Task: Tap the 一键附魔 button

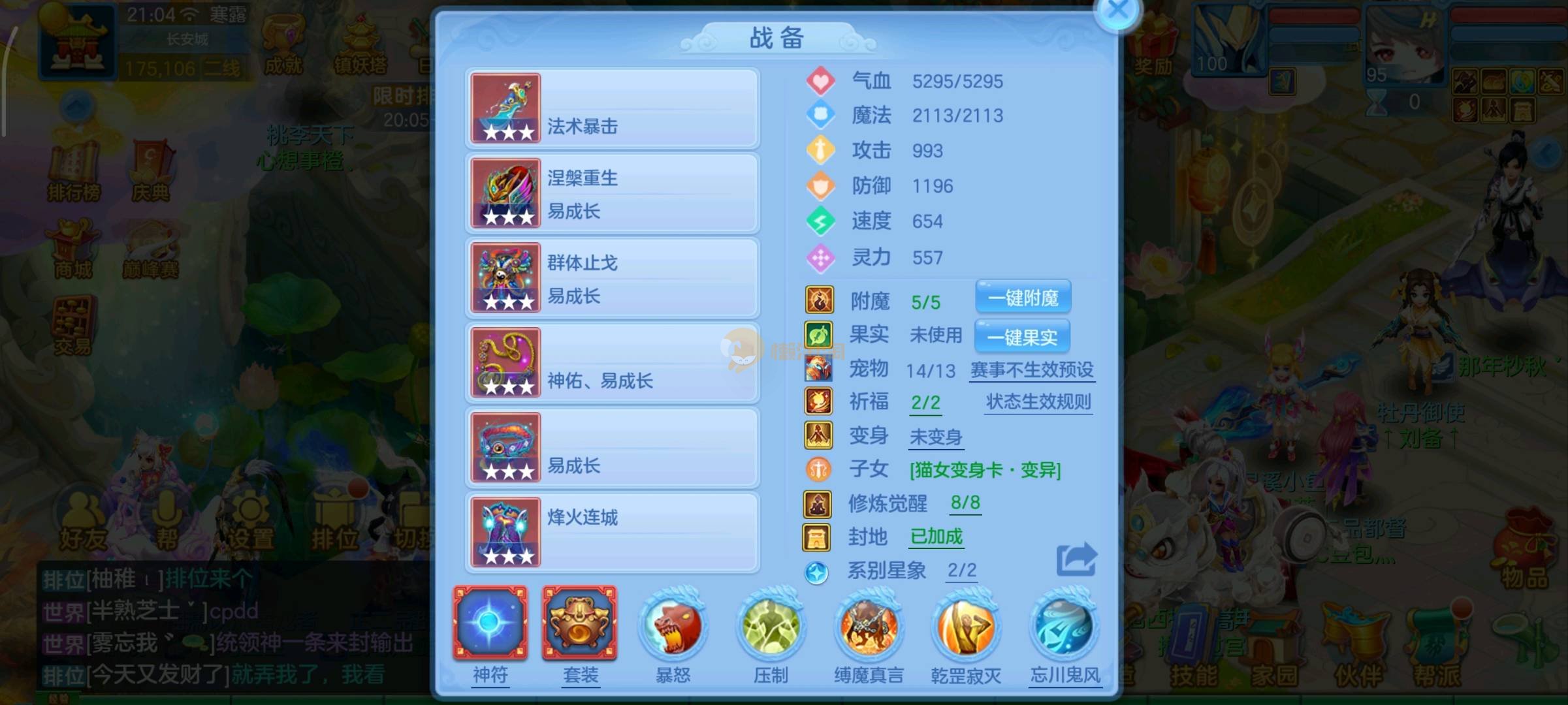Action: click(1023, 298)
